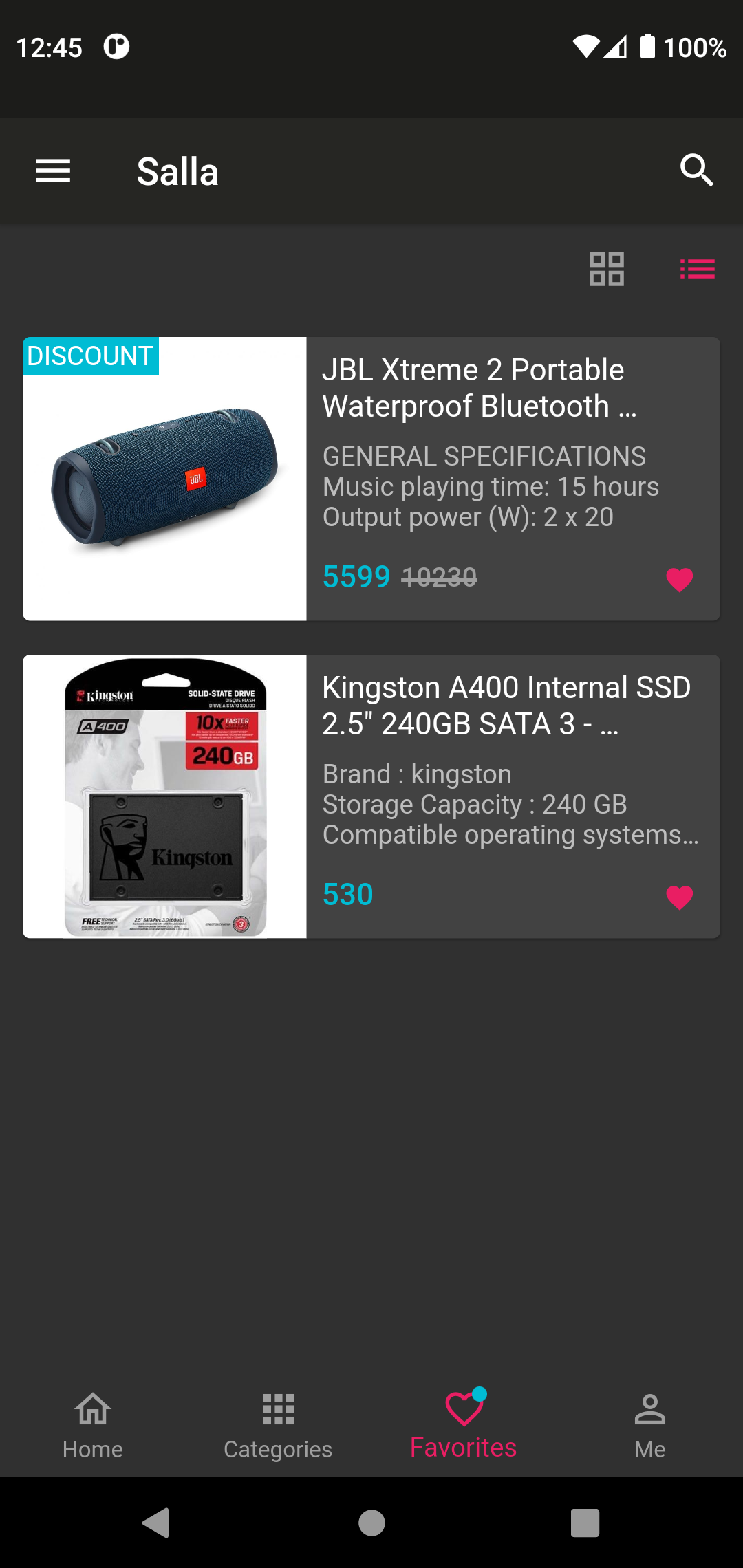
Task: Open the Me profile icon
Action: coord(649,1409)
